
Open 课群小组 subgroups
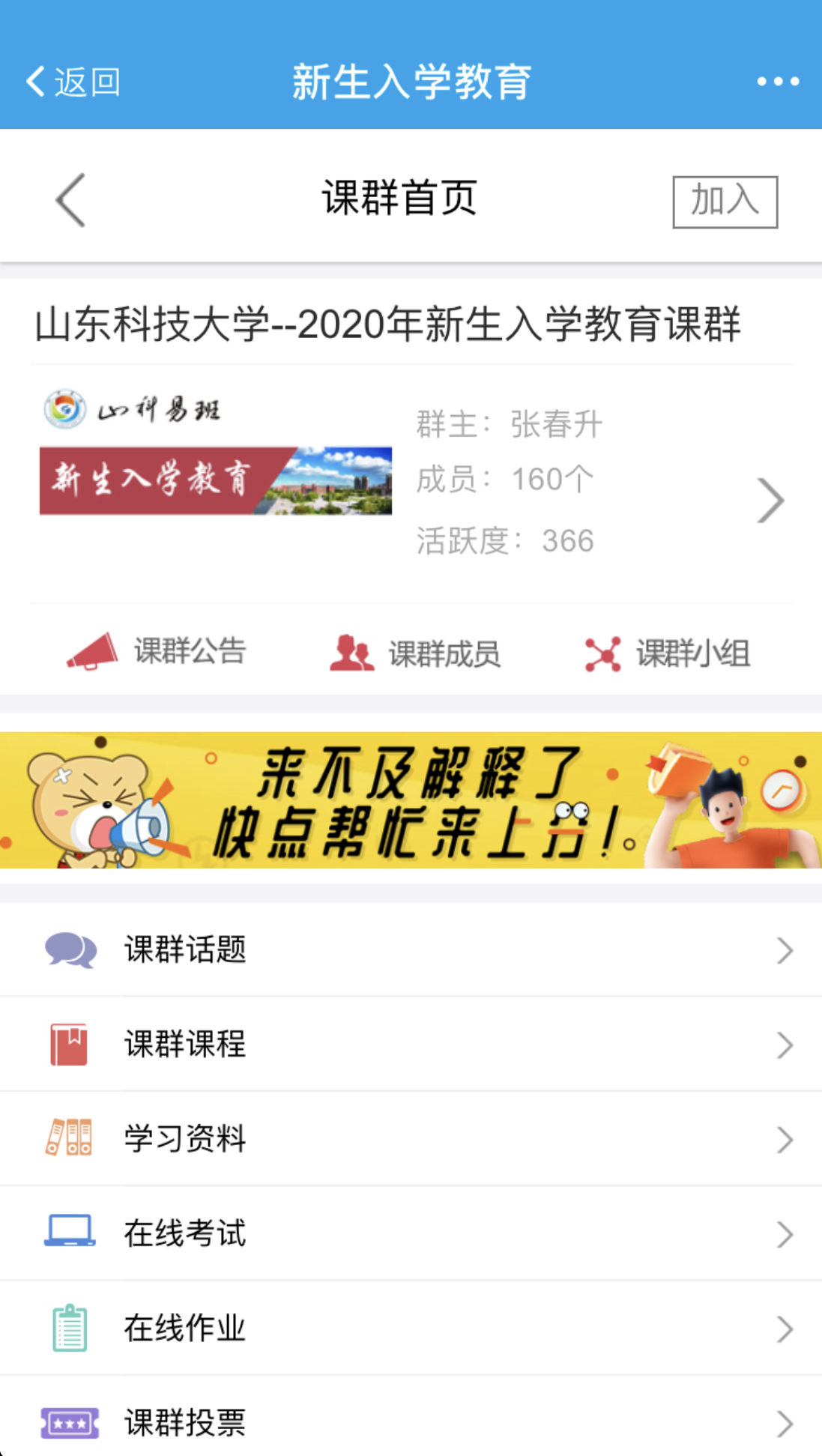tap(668, 653)
